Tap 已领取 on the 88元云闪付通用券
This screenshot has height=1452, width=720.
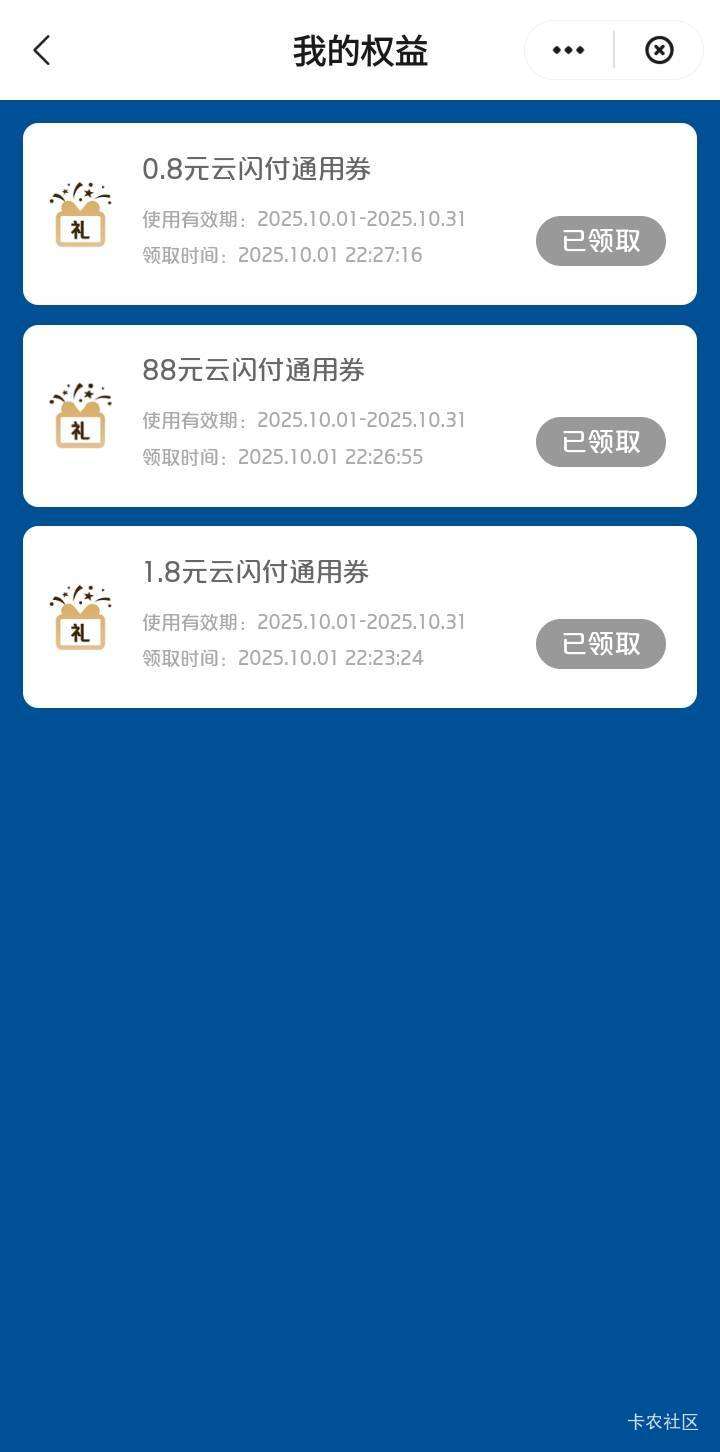pyautogui.click(x=601, y=442)
